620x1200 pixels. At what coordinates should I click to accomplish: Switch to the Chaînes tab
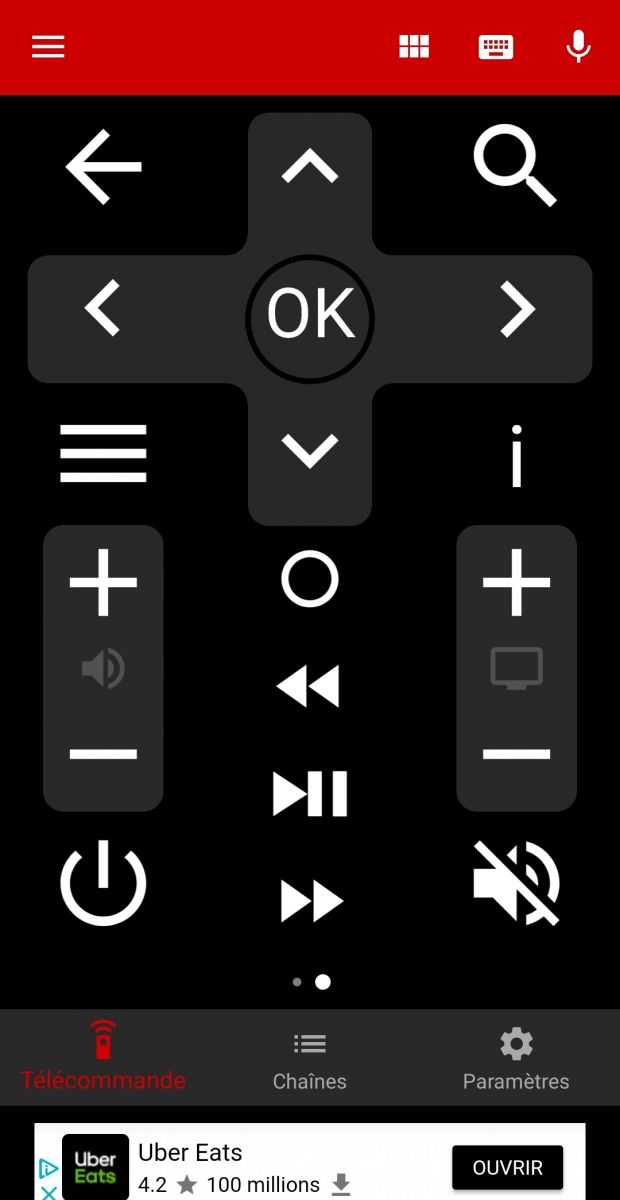click(x=310, y=1060)
